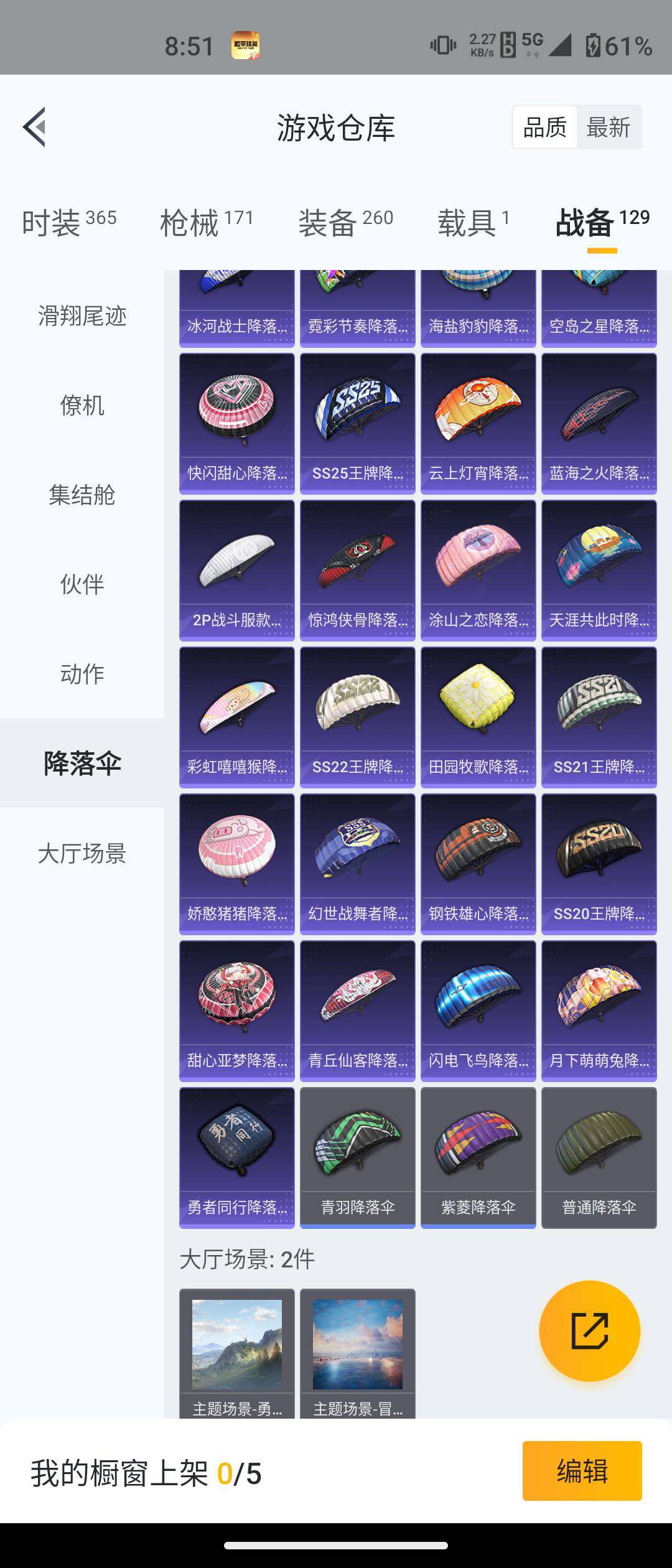This screenshot has width=672, height=1568.
Task: Sort by 品质
Action: click(x=545, y=128)
